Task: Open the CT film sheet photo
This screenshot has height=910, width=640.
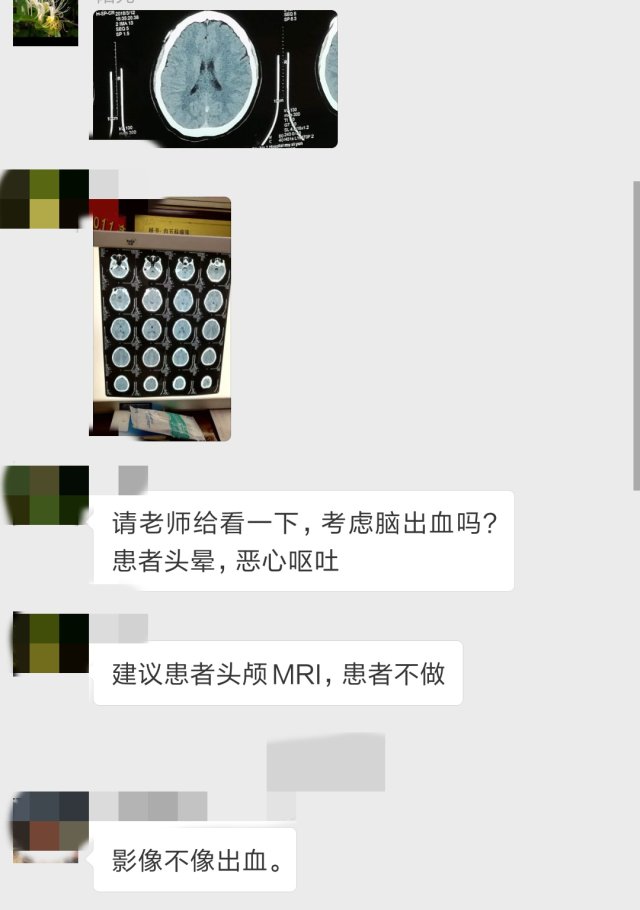Action: coord(160,318)
